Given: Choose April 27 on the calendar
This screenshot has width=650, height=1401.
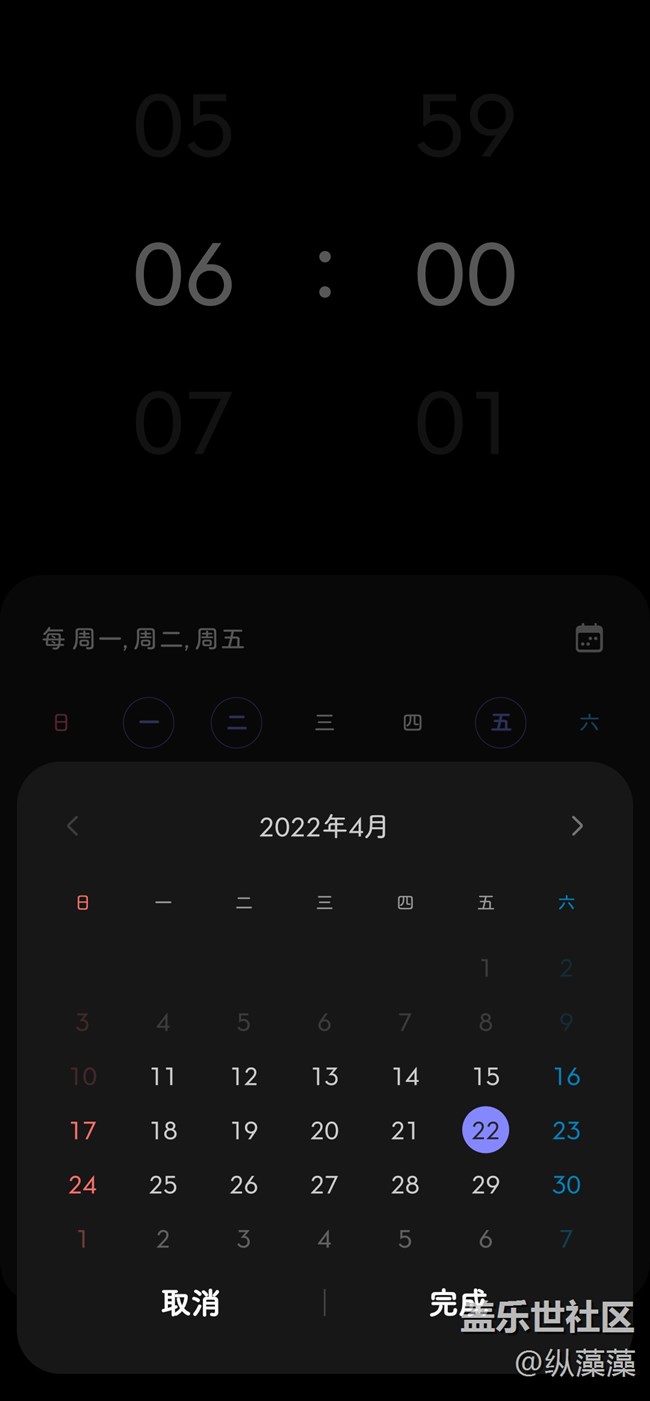Looking at the screenshot, I should click(x=324, y=1185).
